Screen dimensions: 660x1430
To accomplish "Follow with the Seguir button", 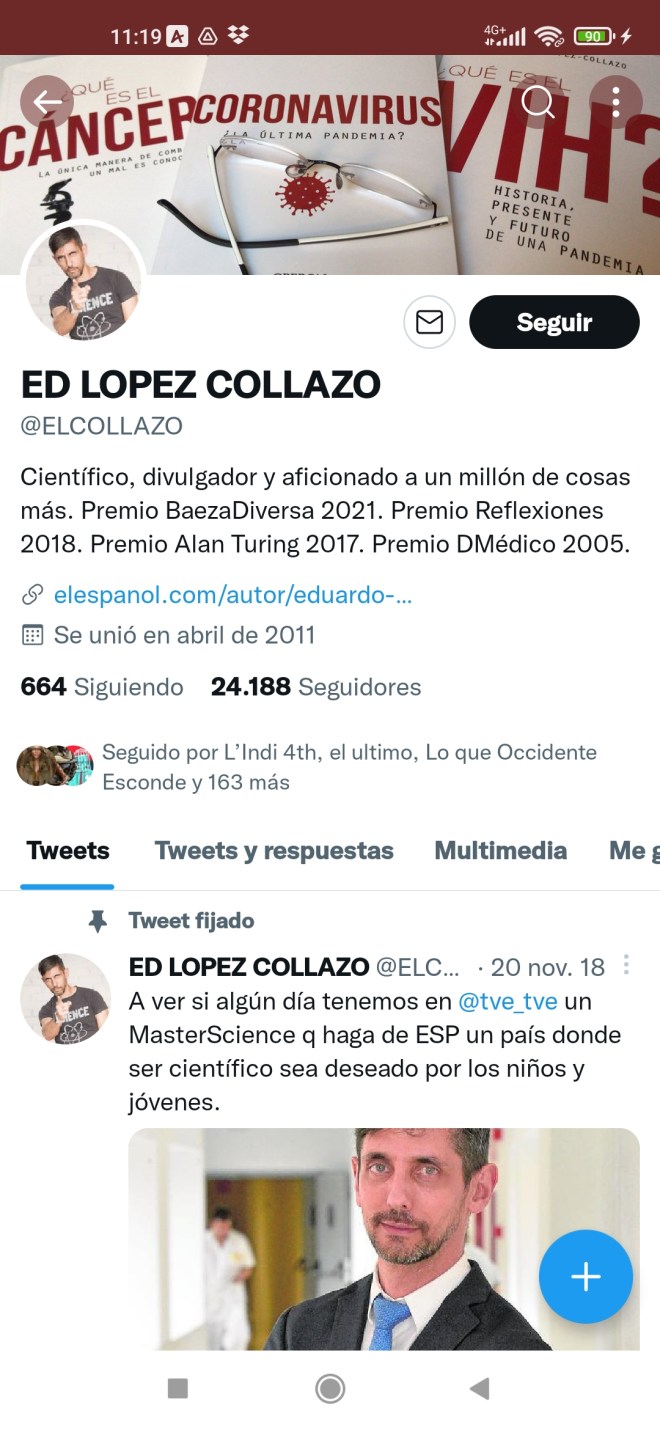I will 554,322.
